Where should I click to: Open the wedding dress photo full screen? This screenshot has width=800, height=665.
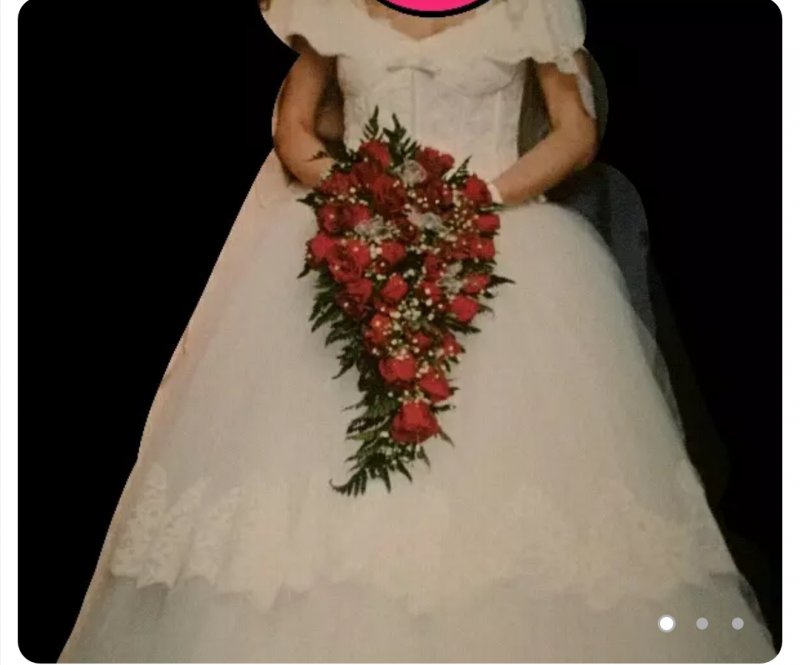point(400,330)
